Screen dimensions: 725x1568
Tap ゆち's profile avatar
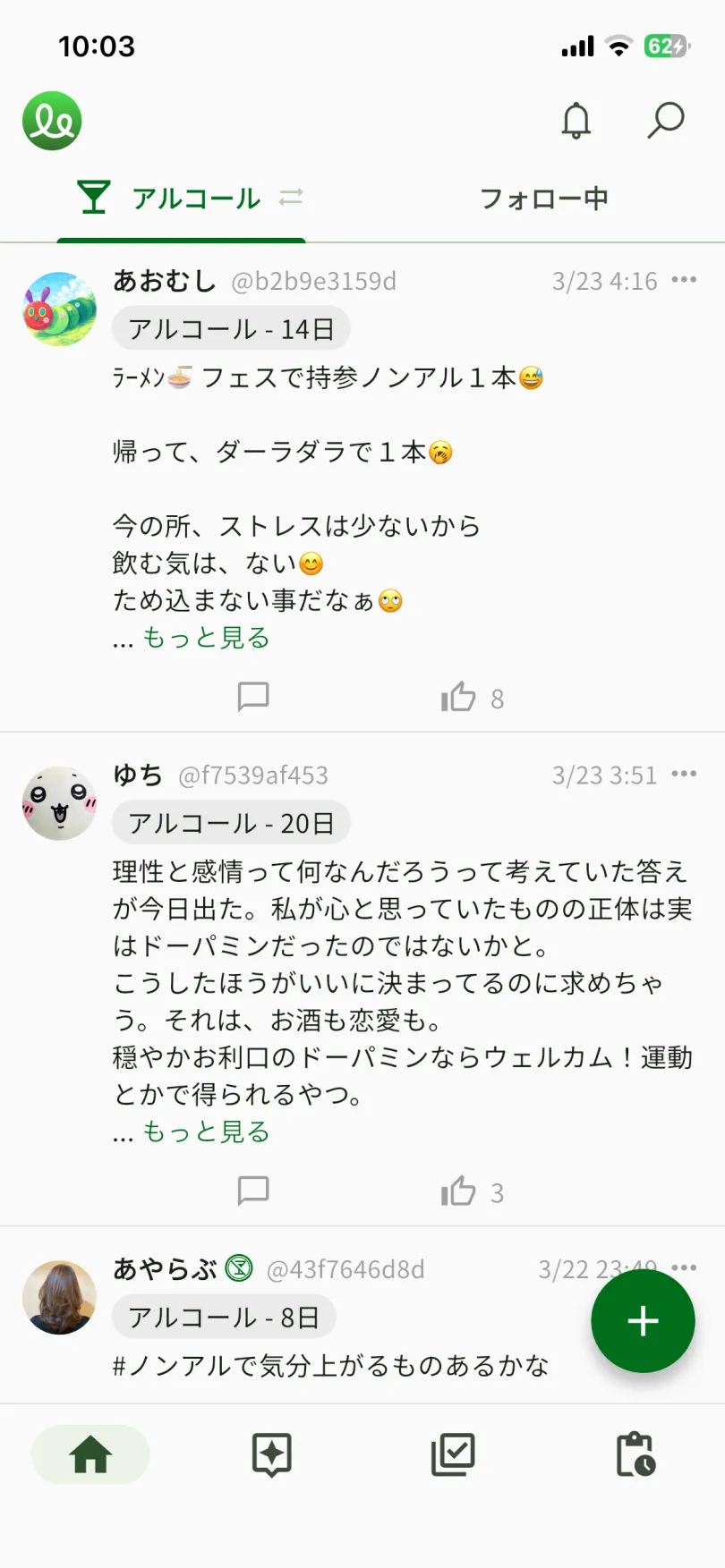point(59,802)
